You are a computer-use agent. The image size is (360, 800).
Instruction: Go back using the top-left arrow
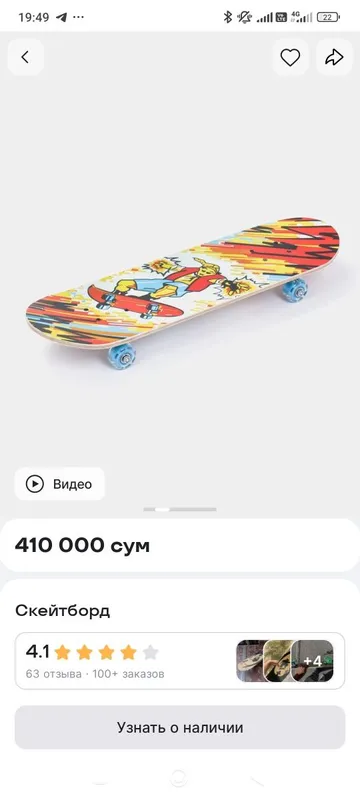coord(25,58)
